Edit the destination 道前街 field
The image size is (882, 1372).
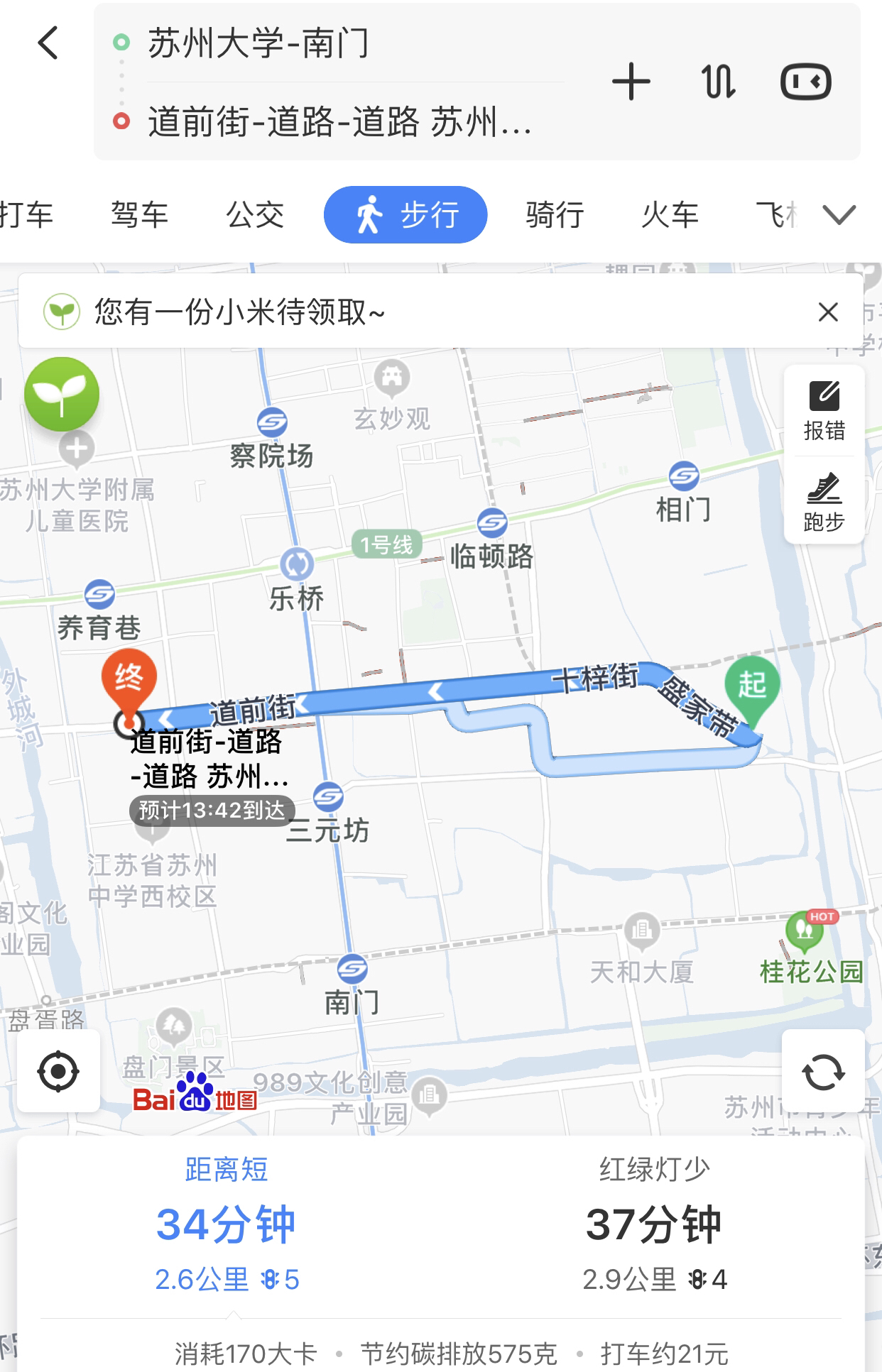tap(339, 121)
